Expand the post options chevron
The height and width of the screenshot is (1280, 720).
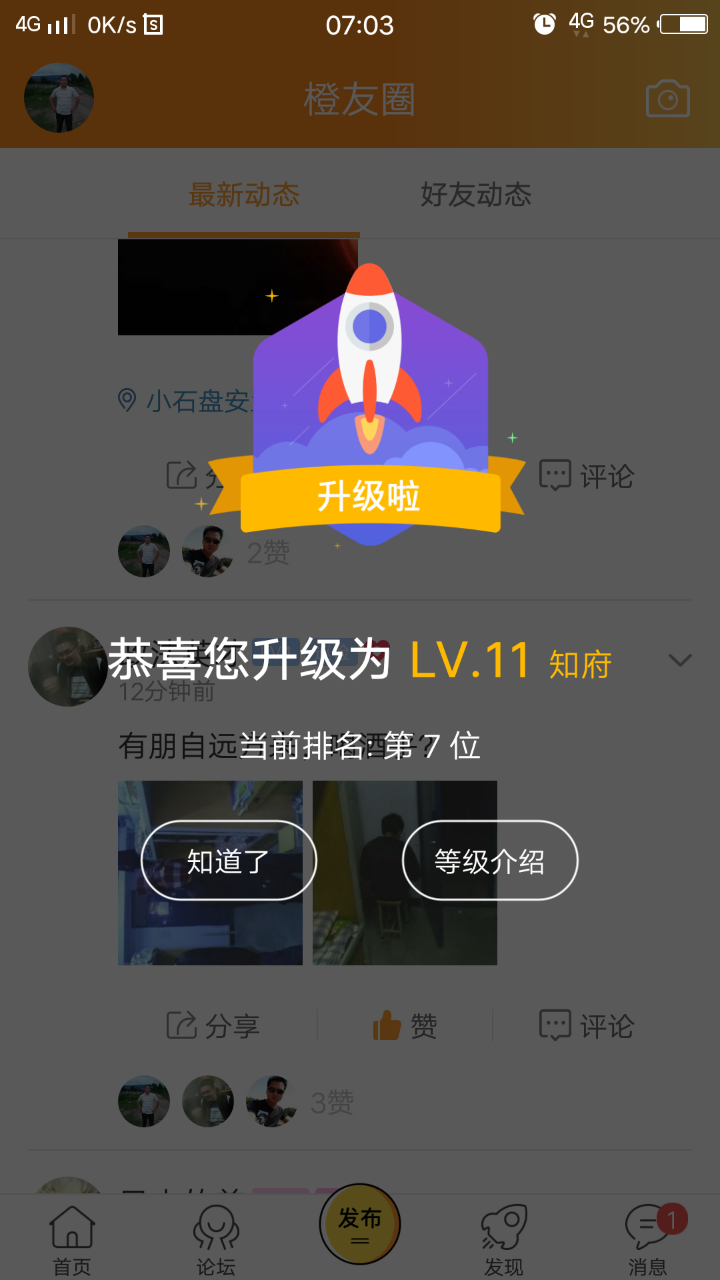[680, 660]
